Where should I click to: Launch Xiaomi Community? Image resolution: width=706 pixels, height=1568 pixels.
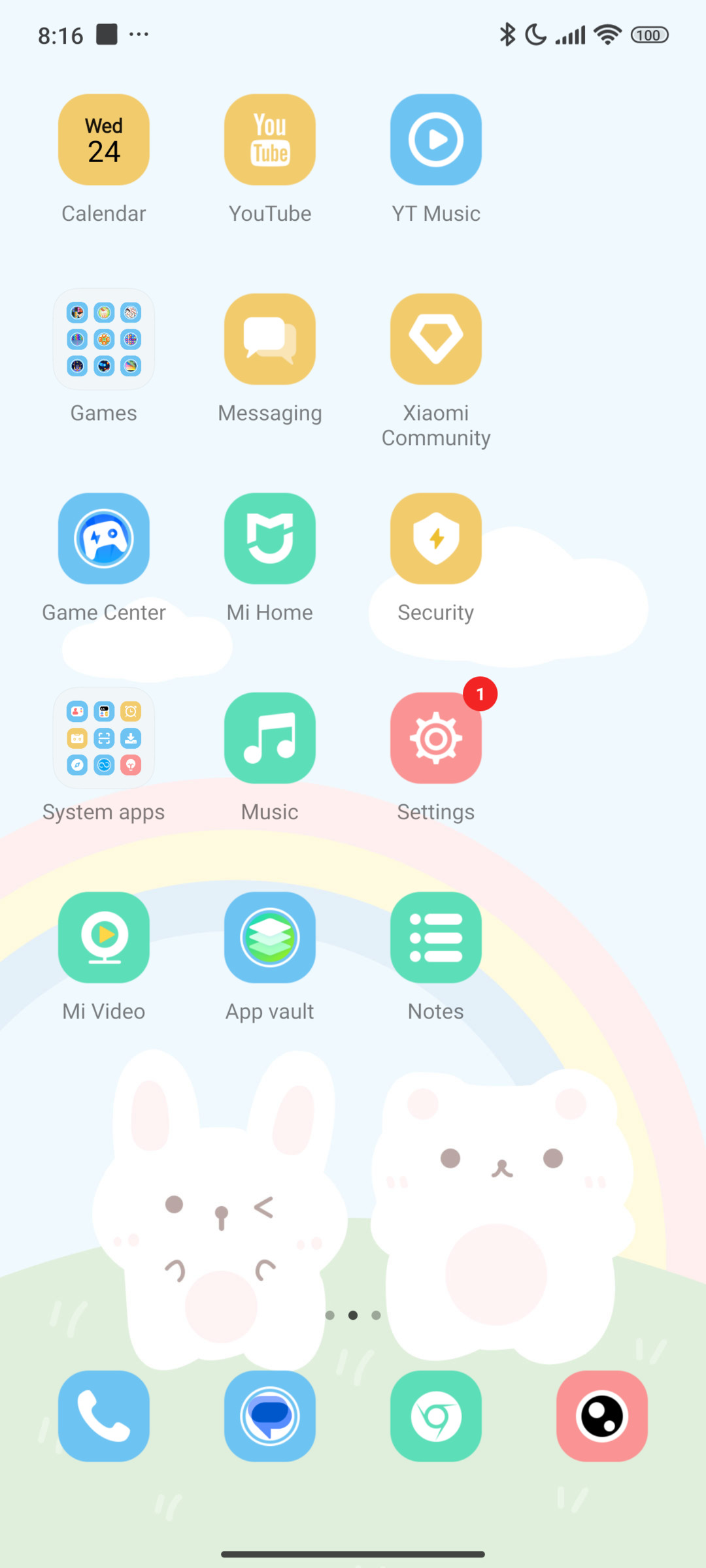click(x=436, y=339)
